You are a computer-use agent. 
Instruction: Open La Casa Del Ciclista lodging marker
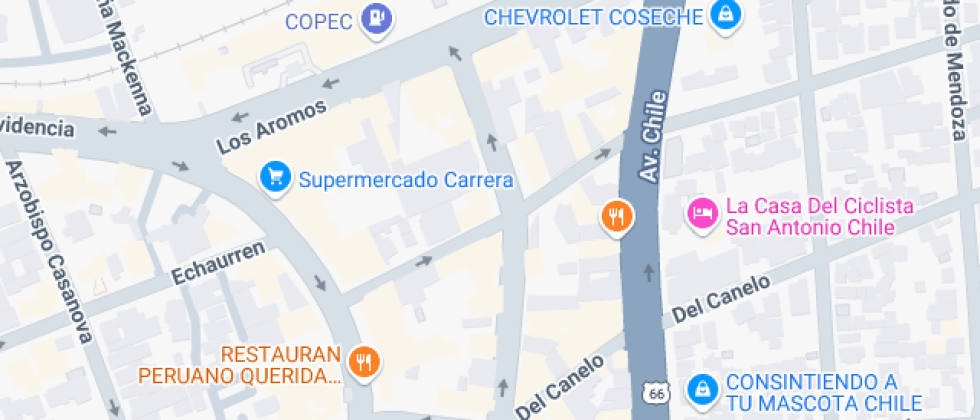click(x=702, y=212)
